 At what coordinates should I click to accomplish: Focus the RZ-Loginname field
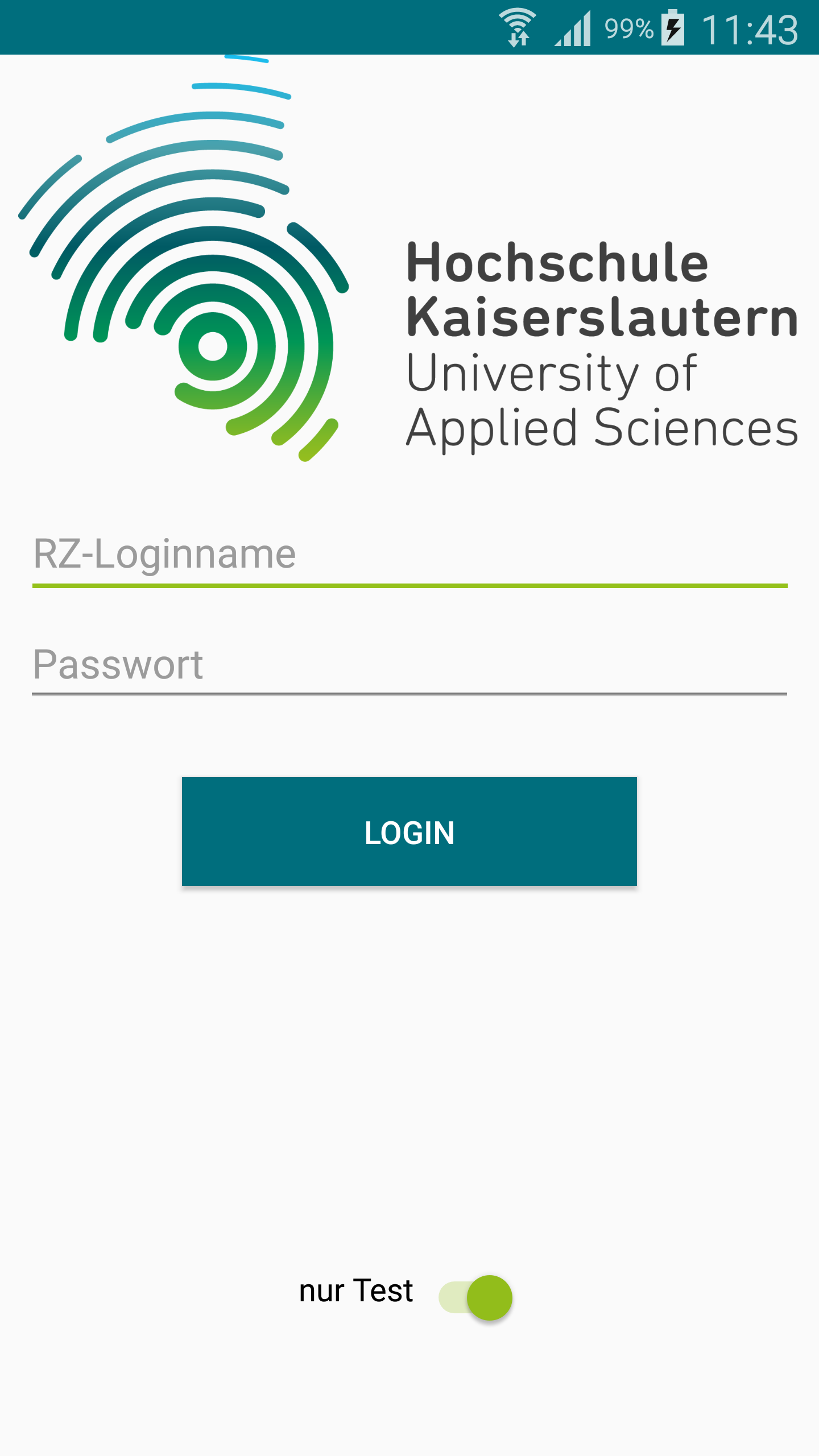point(409,555)
